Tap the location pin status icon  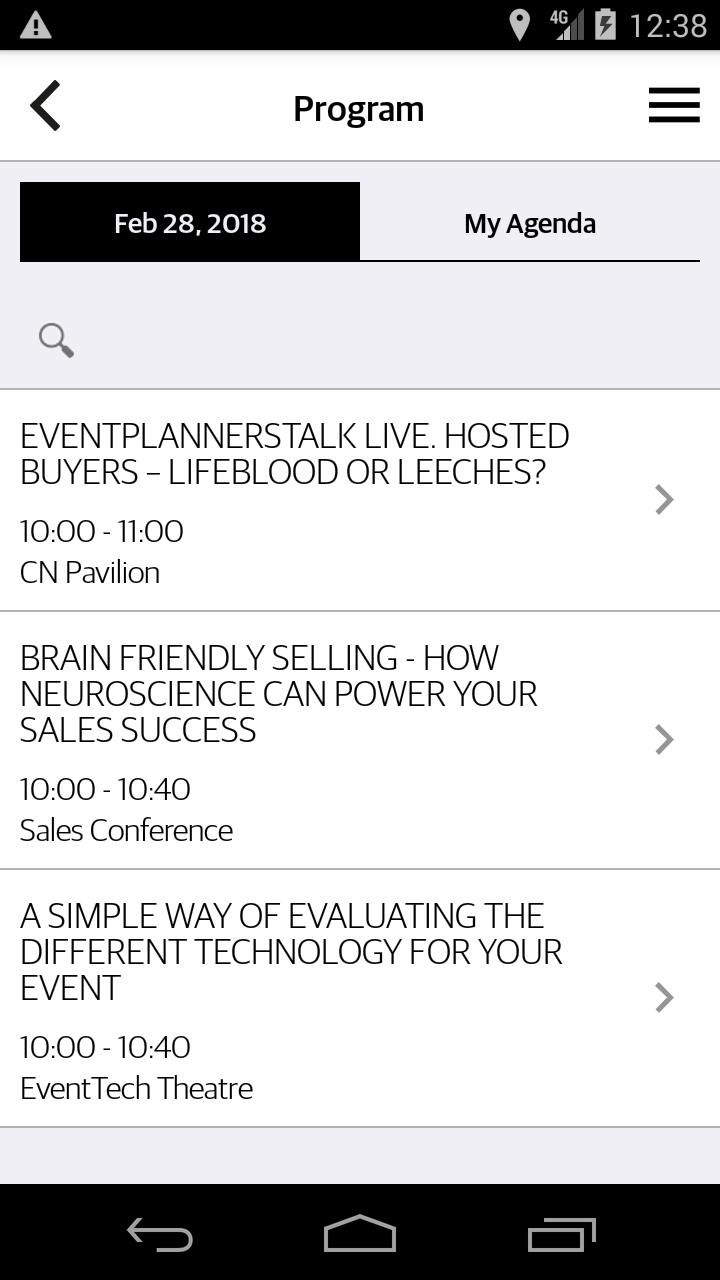click(x=517, y=24)
